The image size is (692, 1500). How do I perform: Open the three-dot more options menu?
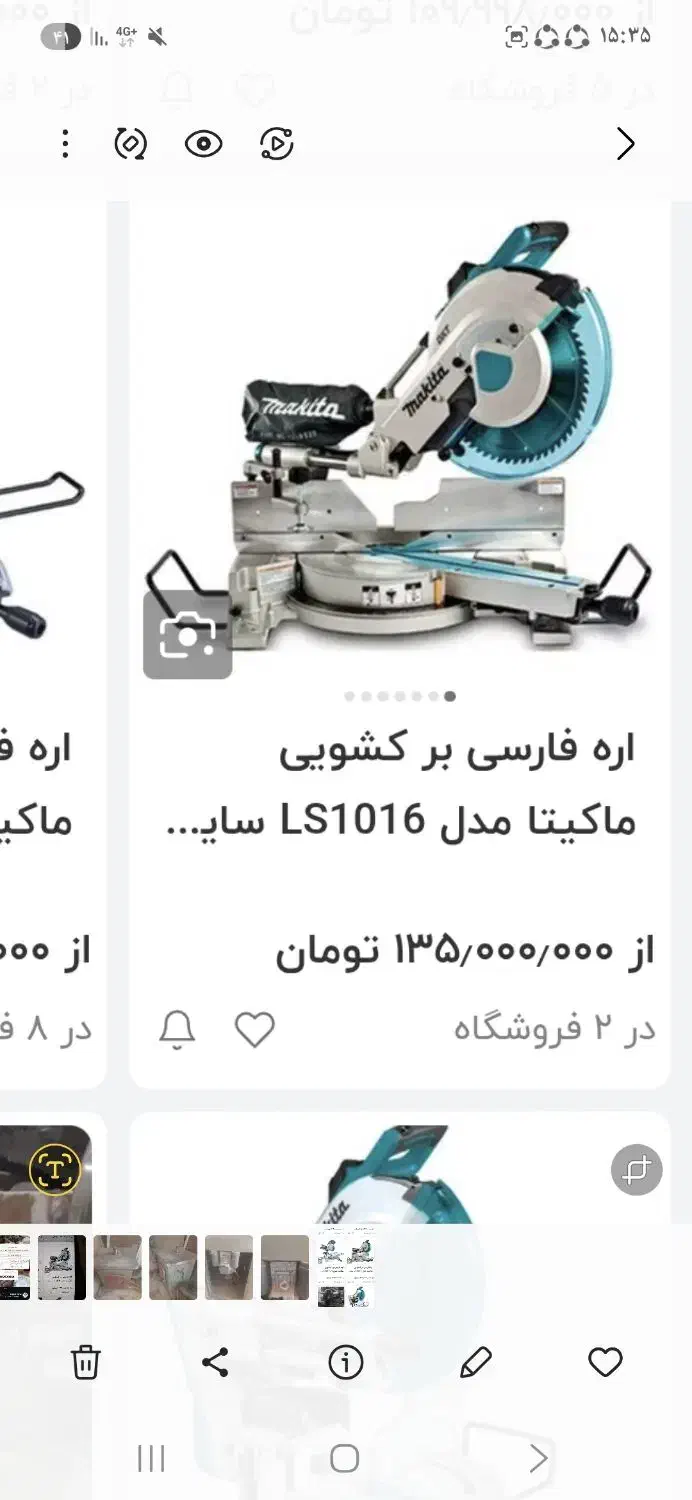coord(65,145)
